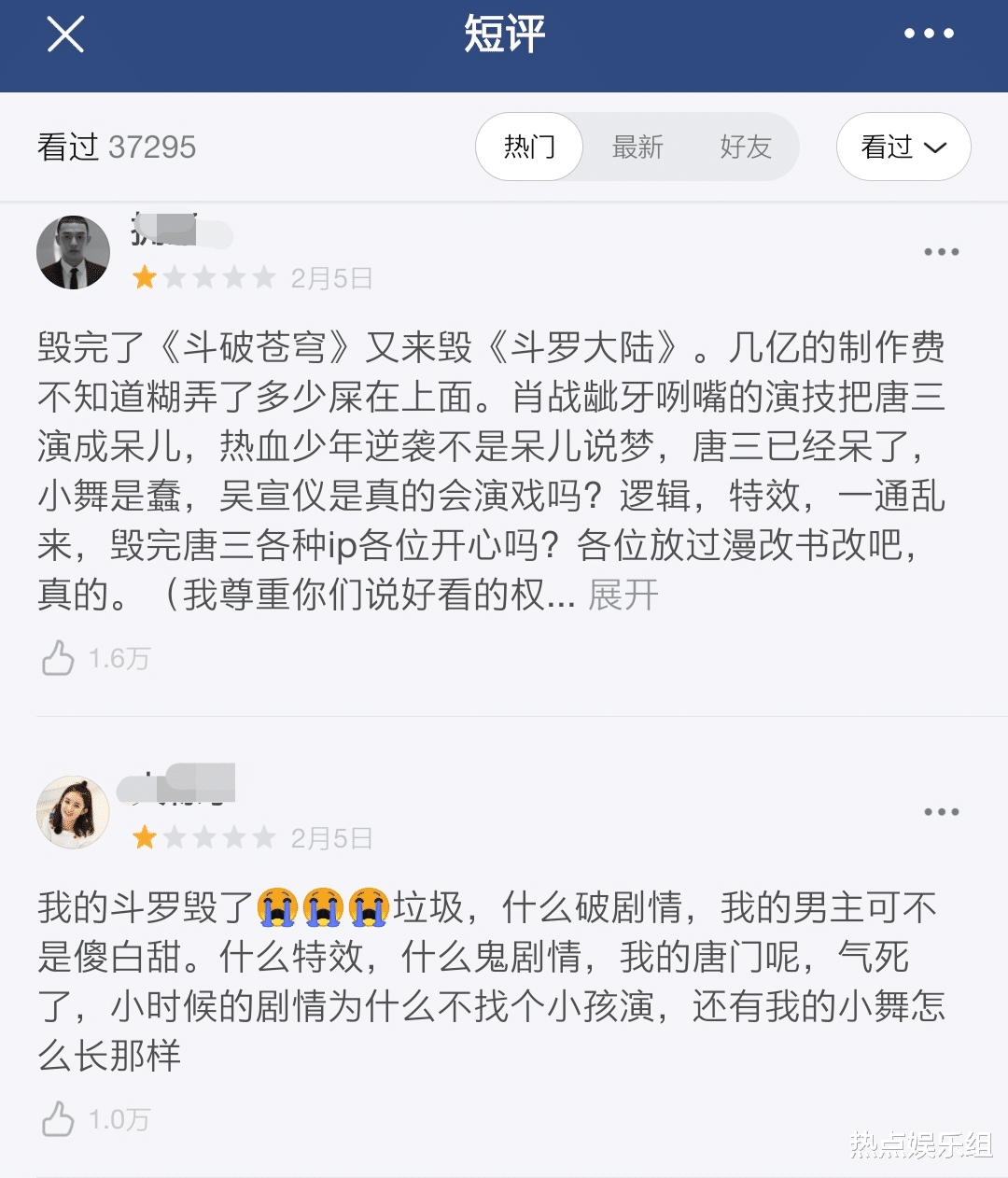Open more options for the second review

point(941,811)
